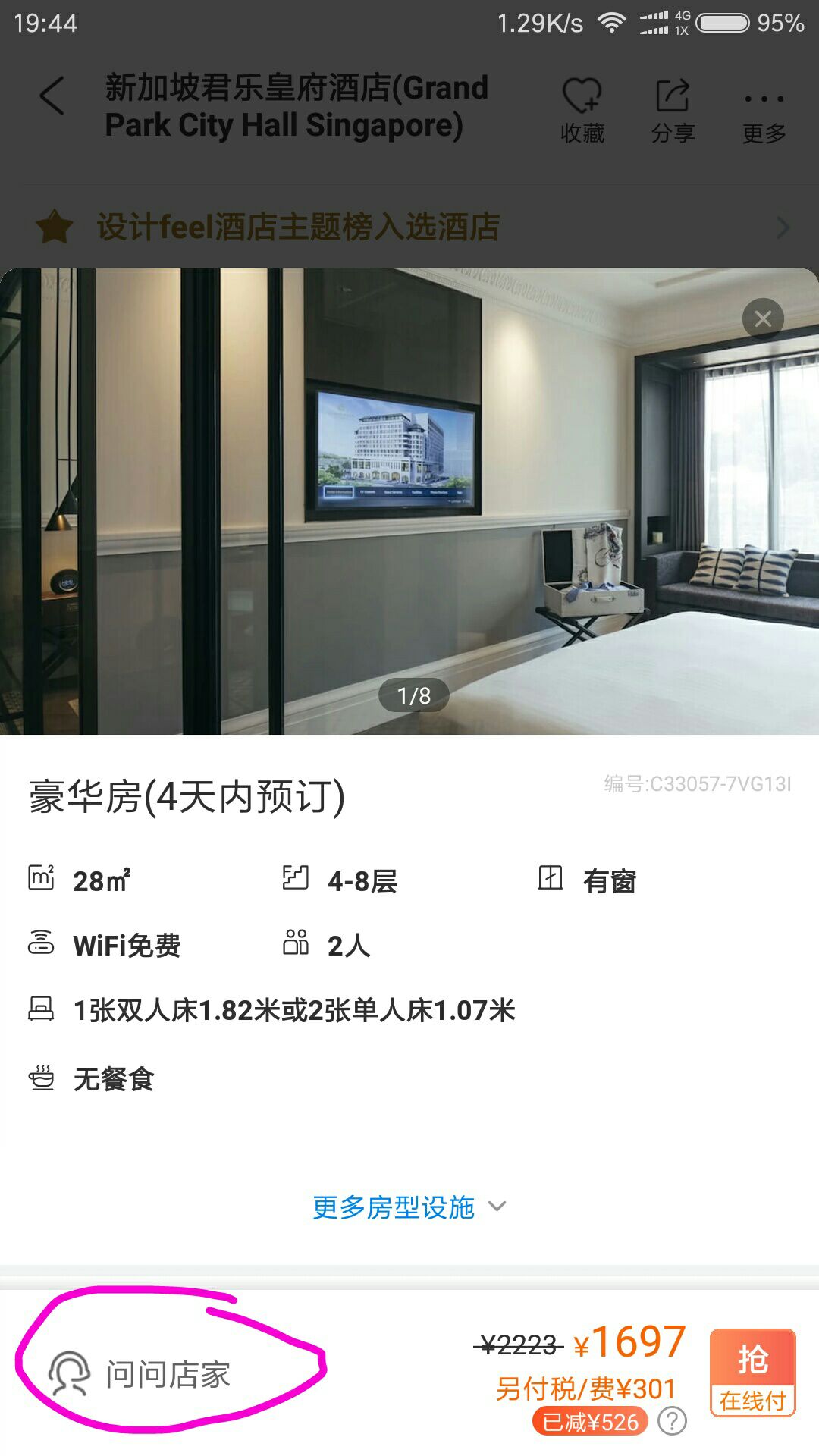Expand 更多房型设施
The height and width of the screenshot is (1456, 819).
[x=409, y=1207]
